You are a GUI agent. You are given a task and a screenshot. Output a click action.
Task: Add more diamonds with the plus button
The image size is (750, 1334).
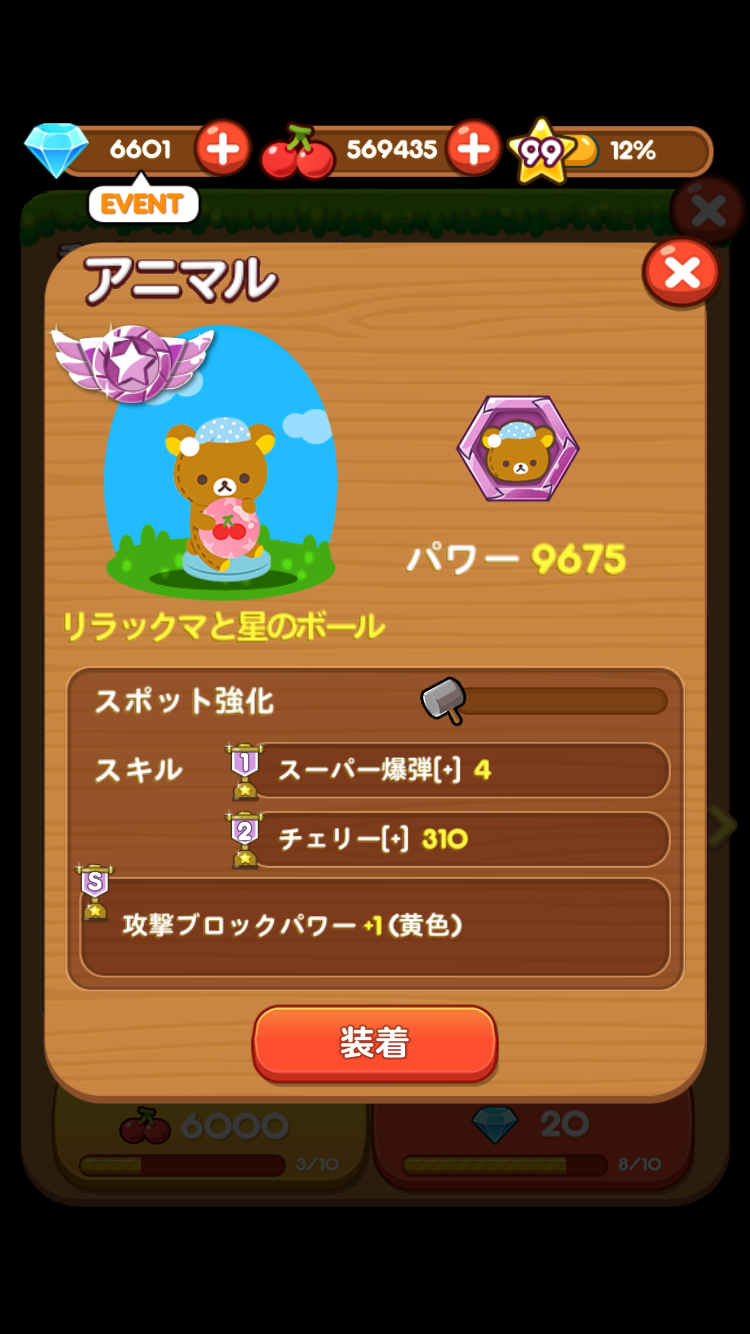[222, 149]
